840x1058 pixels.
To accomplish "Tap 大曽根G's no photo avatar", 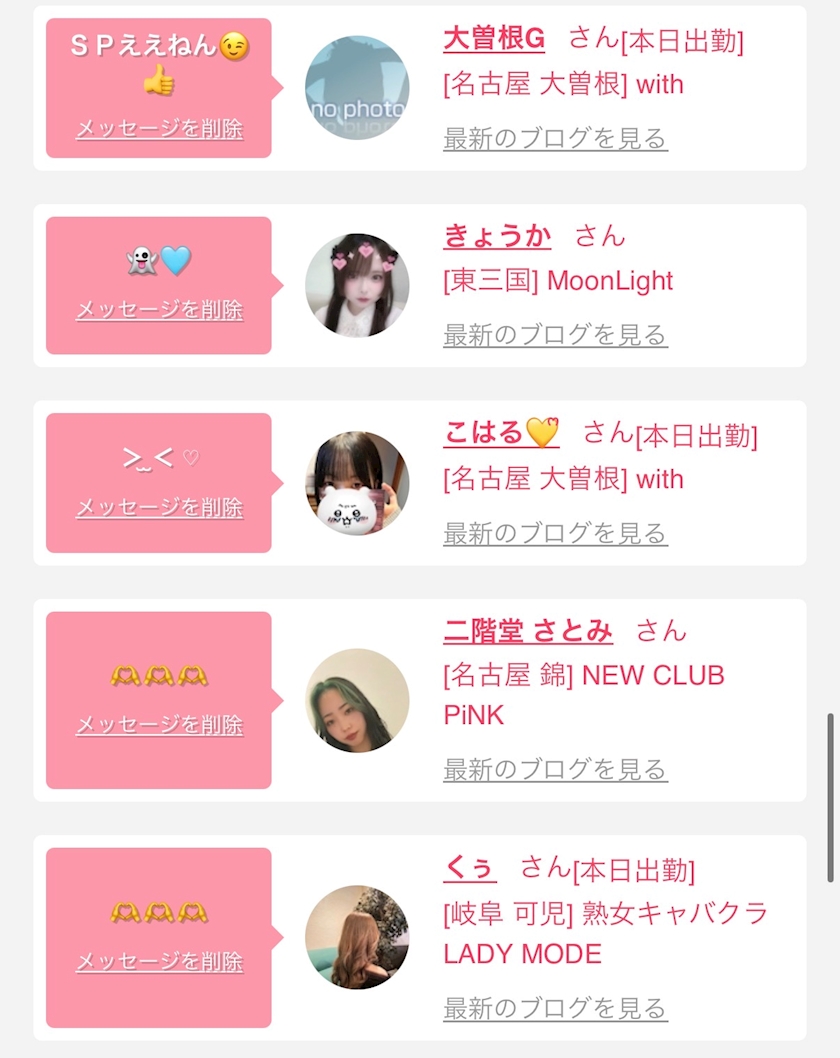I will (357, 88).
